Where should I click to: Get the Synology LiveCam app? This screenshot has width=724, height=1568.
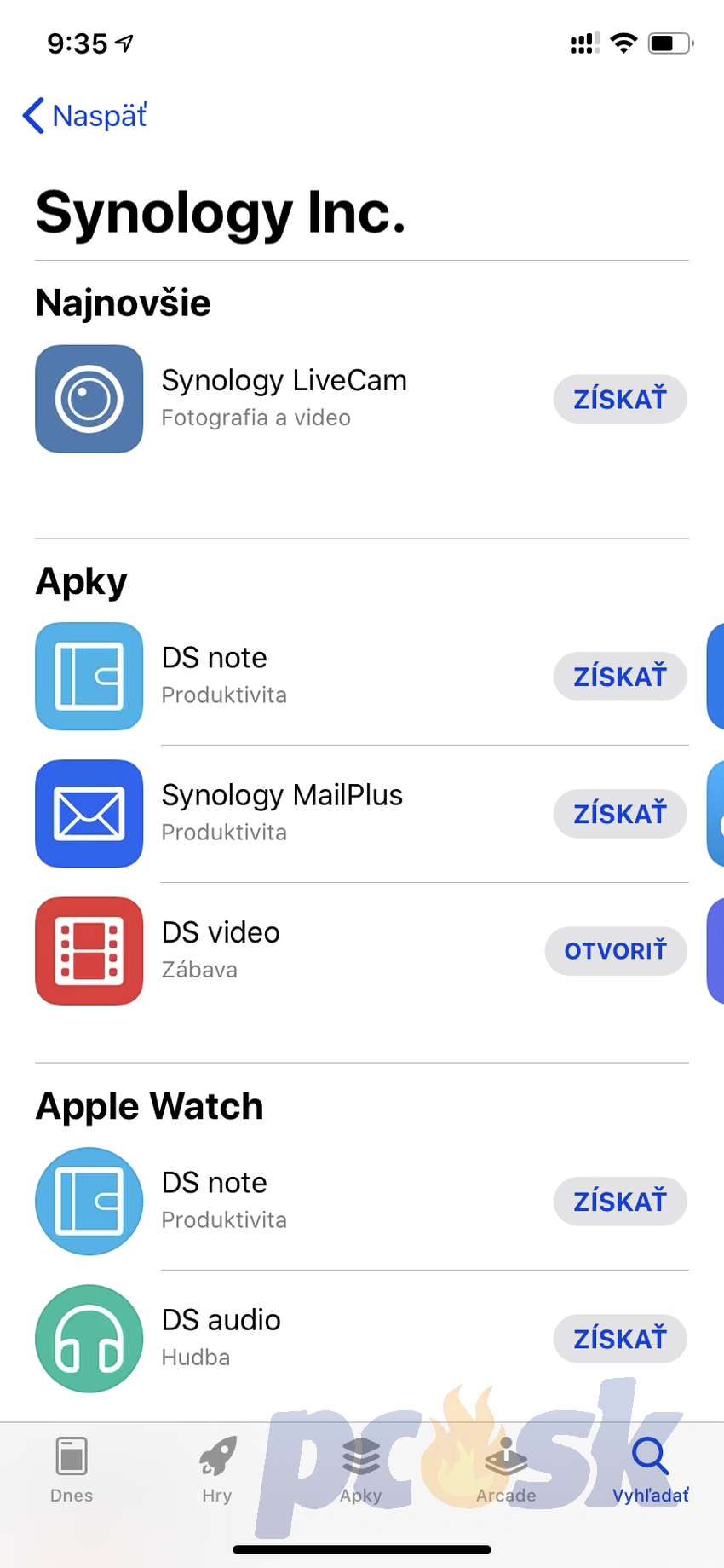[620, 399]
